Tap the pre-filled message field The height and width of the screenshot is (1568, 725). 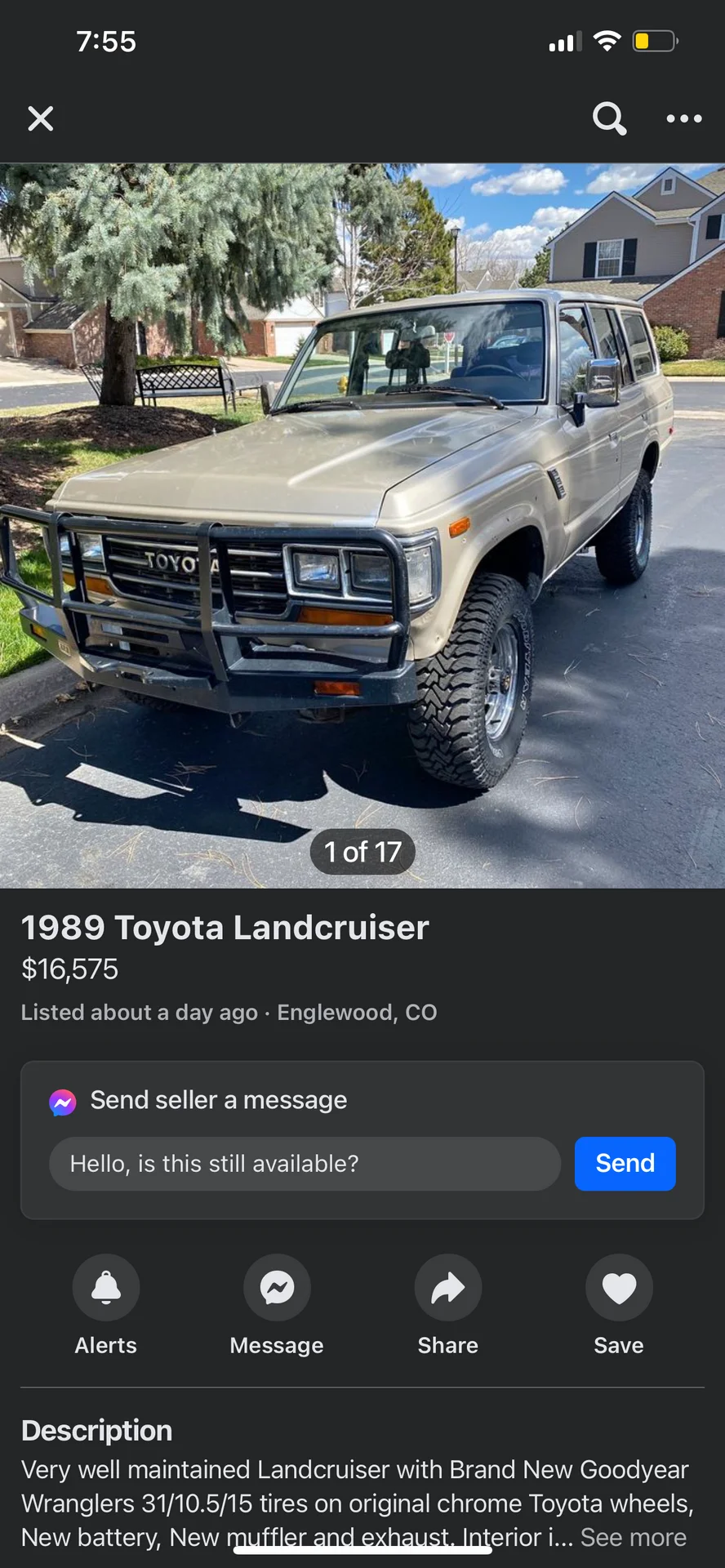(x=305, y=1164)
